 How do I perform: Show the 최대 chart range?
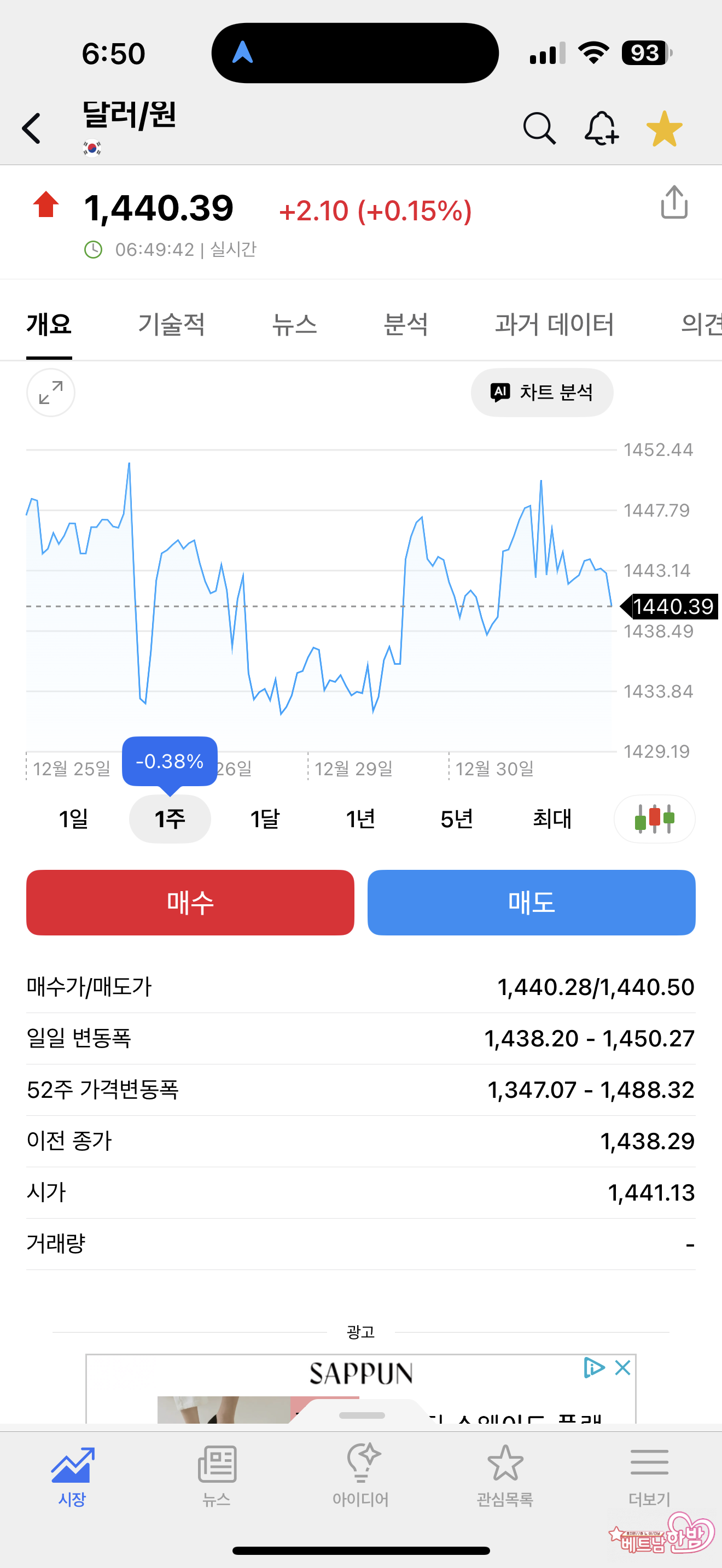552,820
